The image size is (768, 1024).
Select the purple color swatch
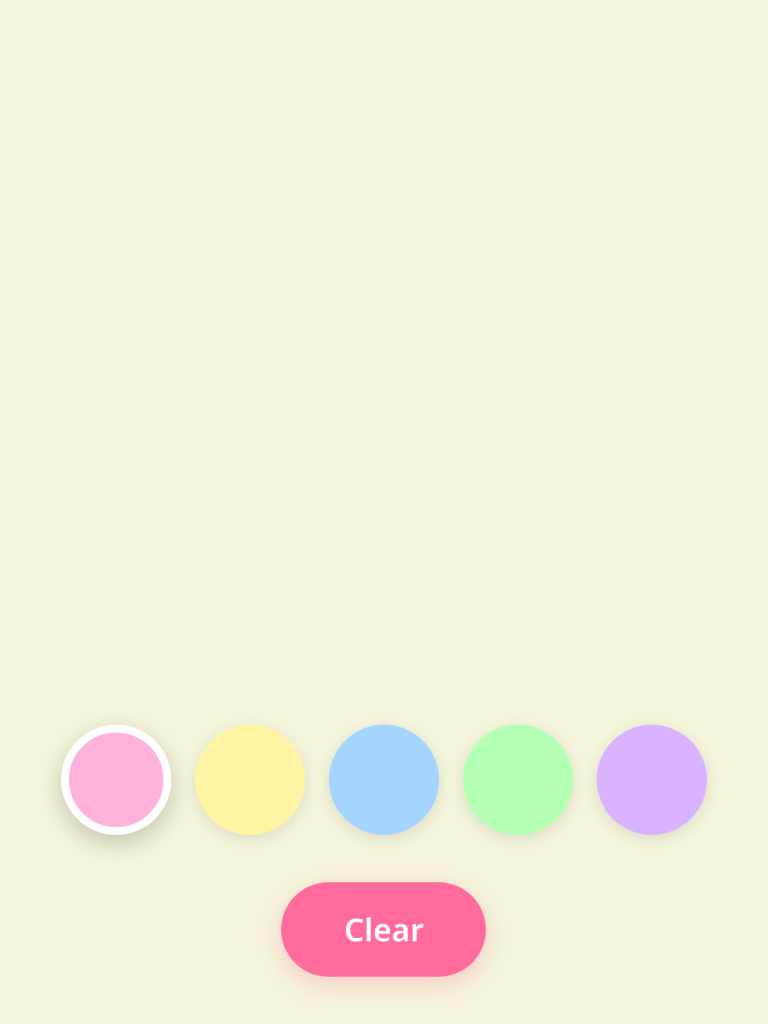coord(652,780)
